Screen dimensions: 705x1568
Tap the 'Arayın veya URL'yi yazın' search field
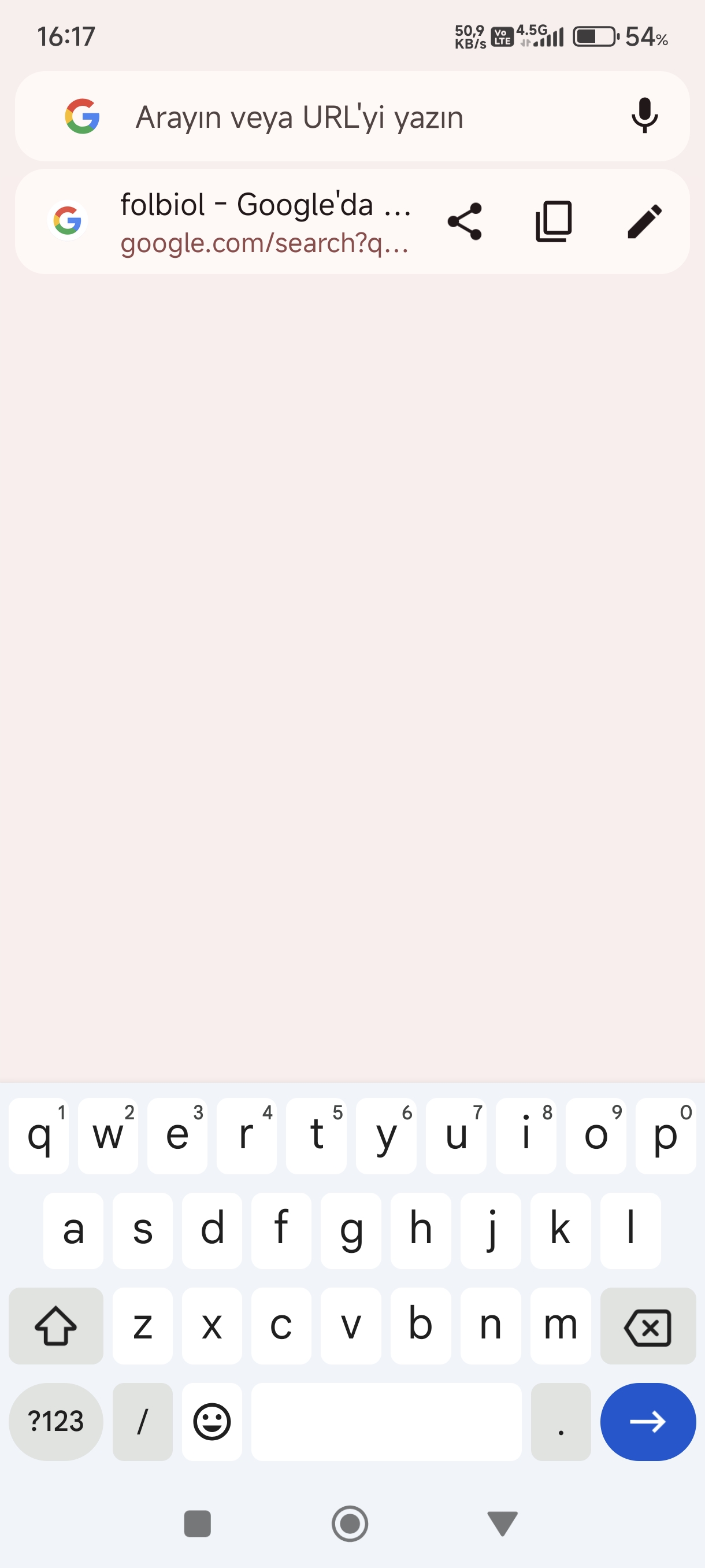[352, 116]
